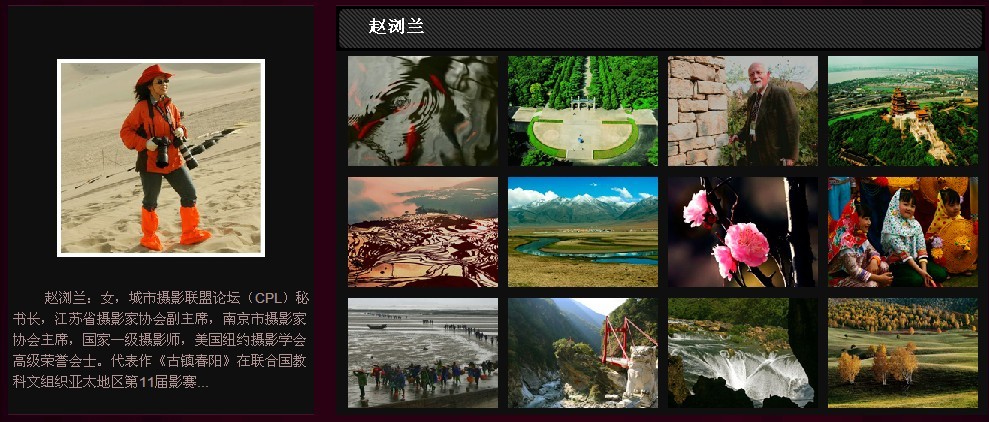Open the red and black water ripple photo
Image resolution: width=989 pixels, height=422 pixels.
pos(422,111)
